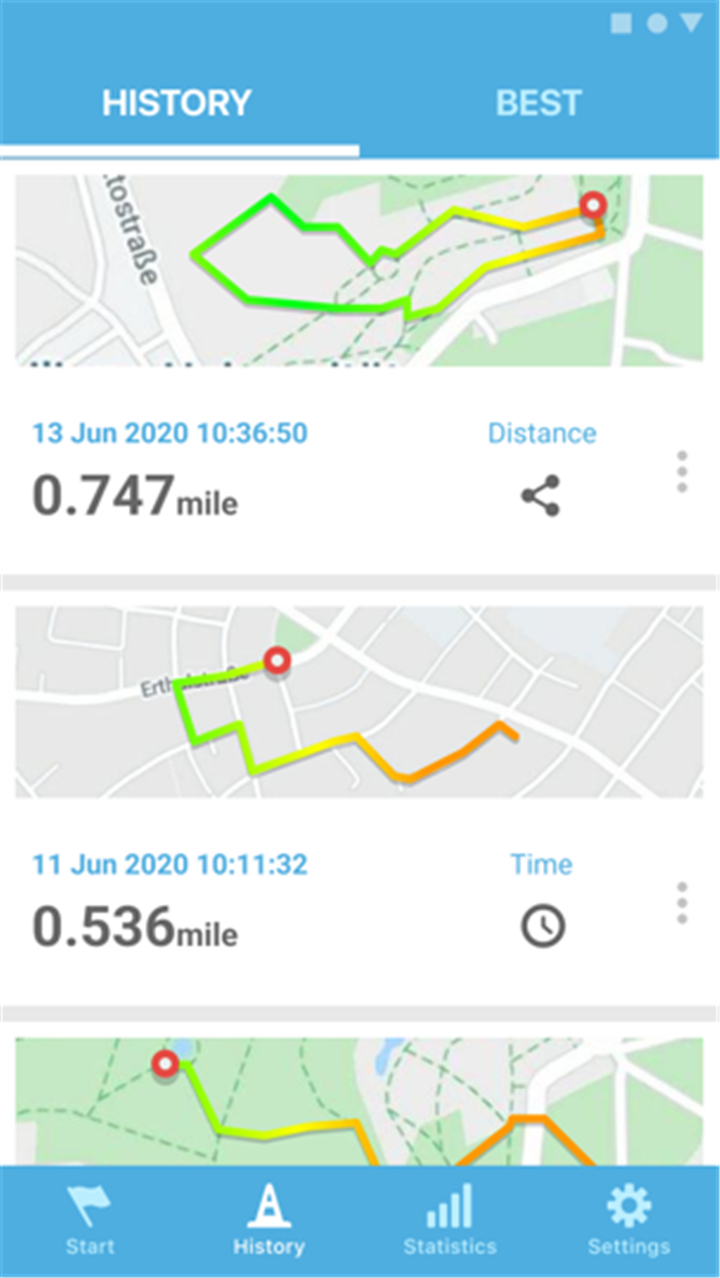Open the Statistics tab
The height and width of the screenshot is (1278, 720).
point(450,1221)
